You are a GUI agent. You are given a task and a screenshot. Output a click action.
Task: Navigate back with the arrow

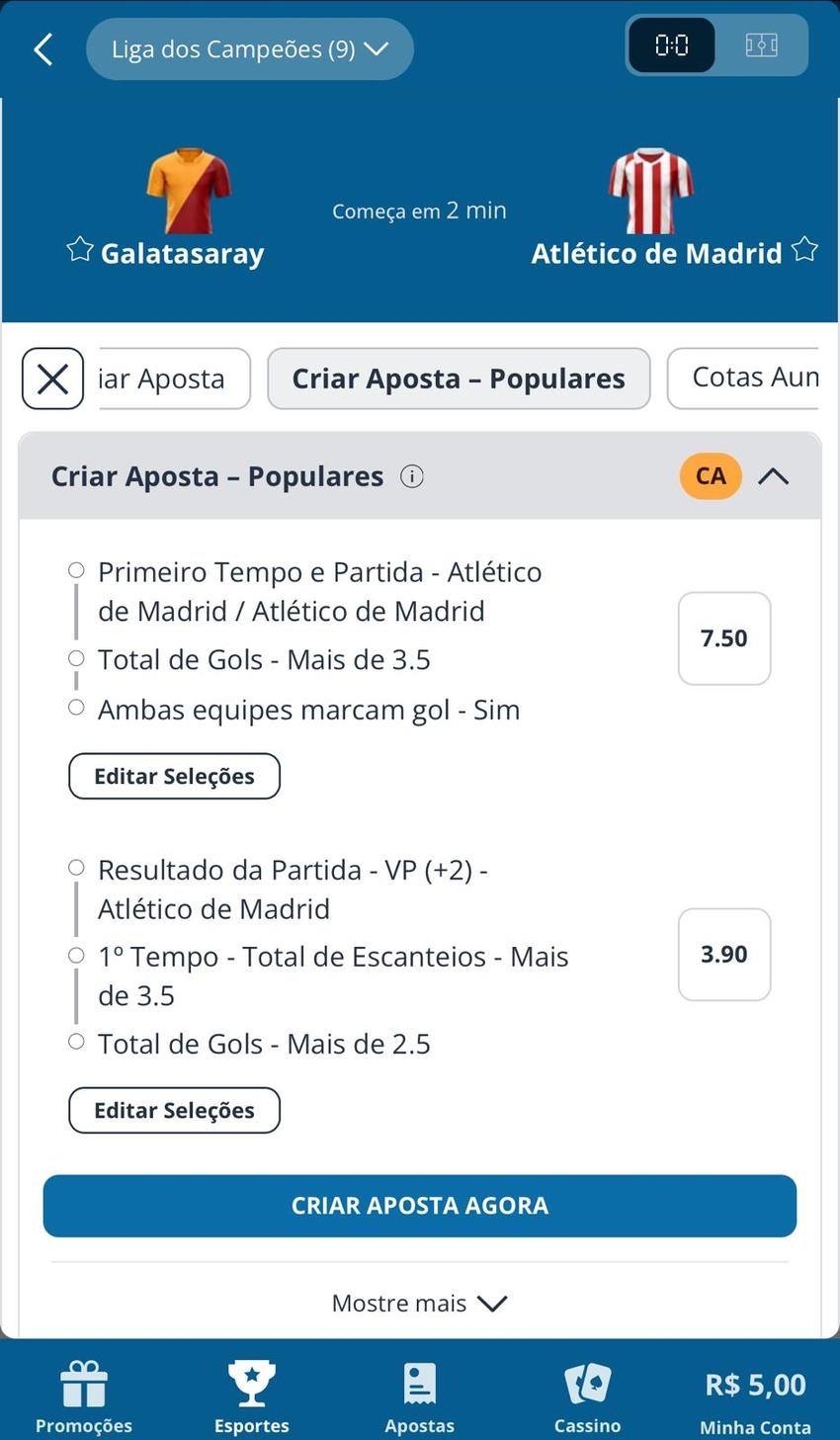click(x=42, y=46)
